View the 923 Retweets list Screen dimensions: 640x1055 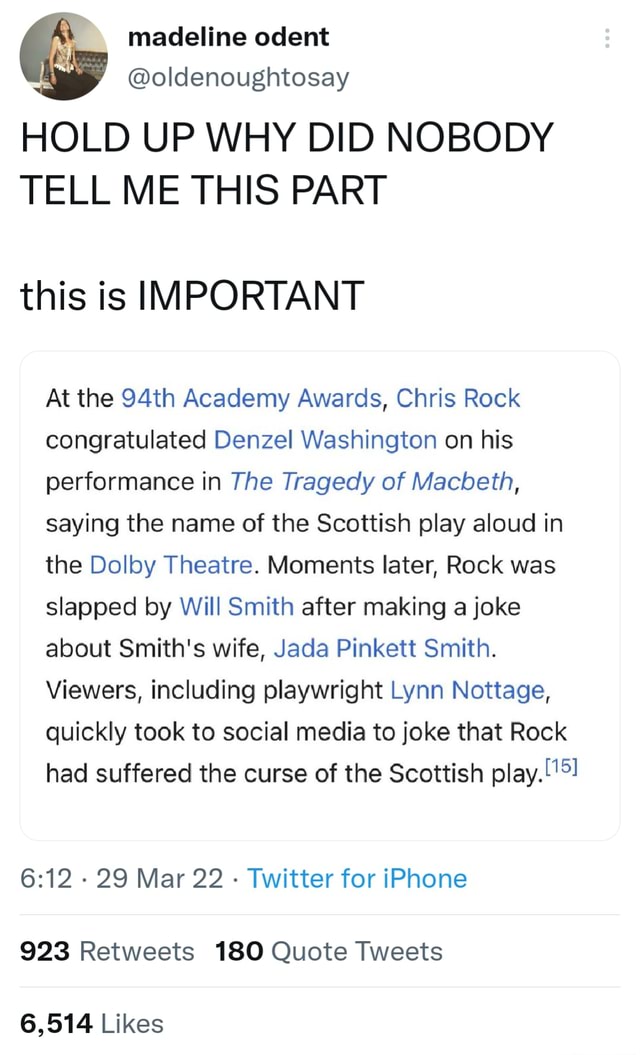[x=108, y=950]
